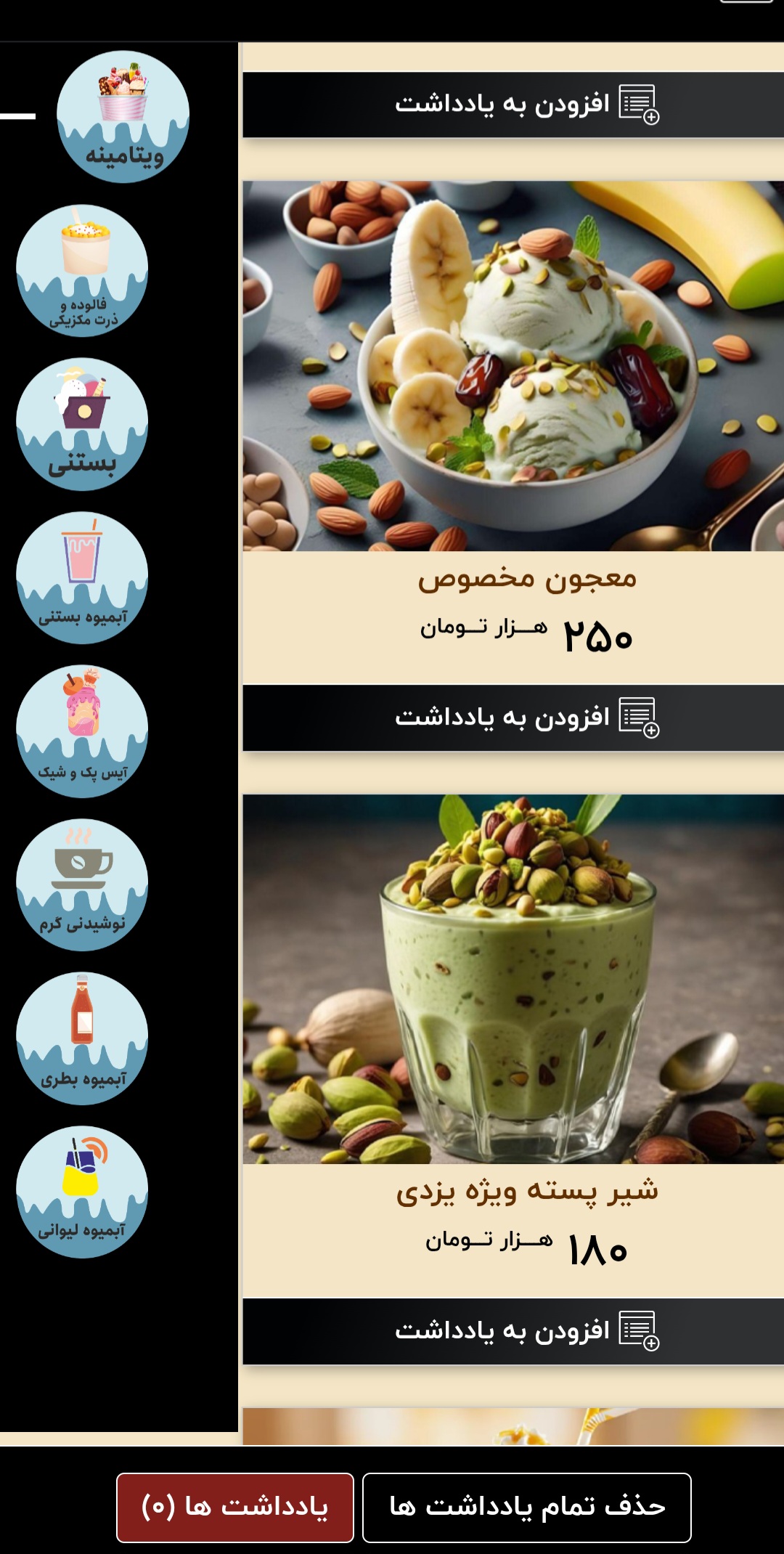
Task: Open the شیر پسته ویژه یزدی photo
Action: [513, 979]
